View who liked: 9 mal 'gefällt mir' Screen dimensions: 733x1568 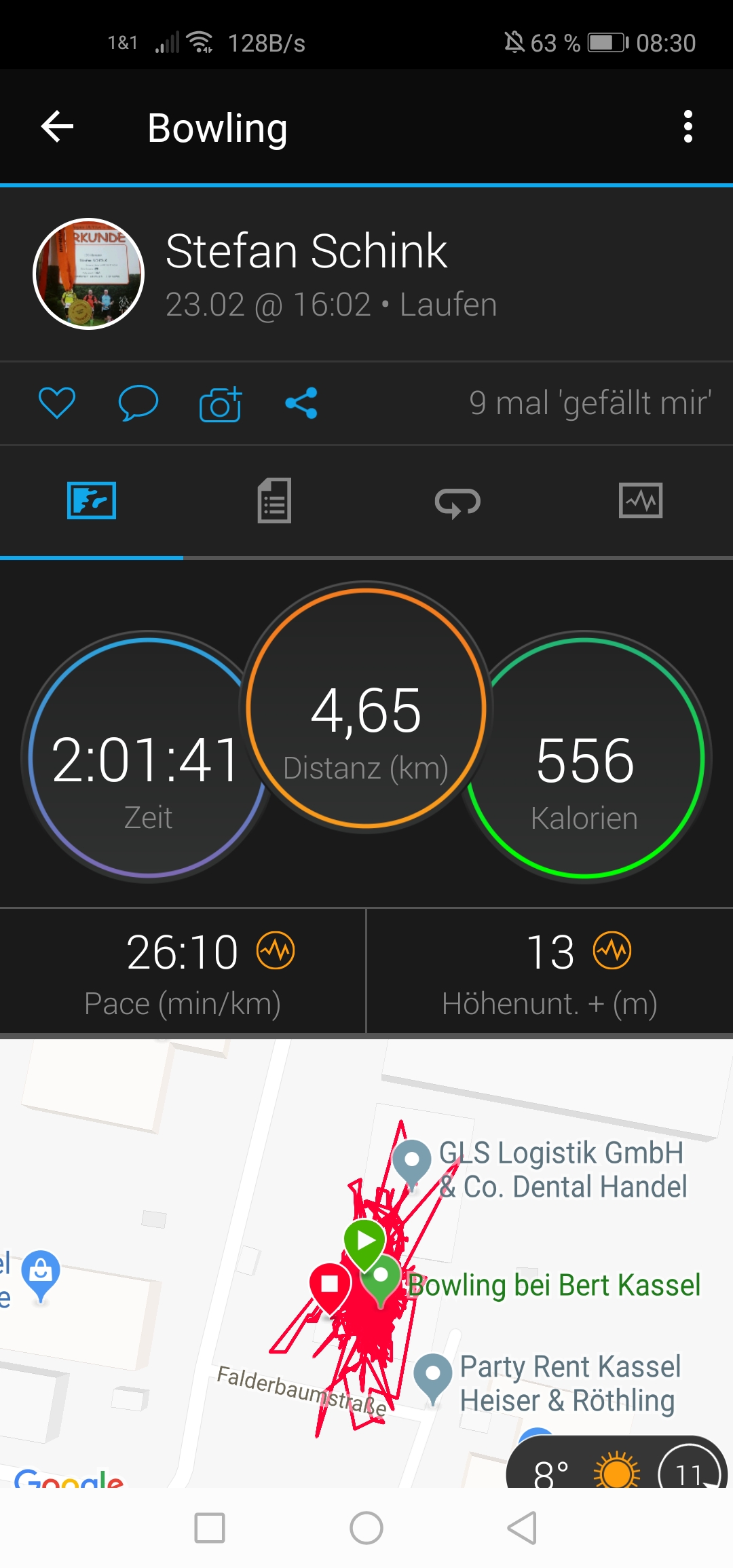590,403
